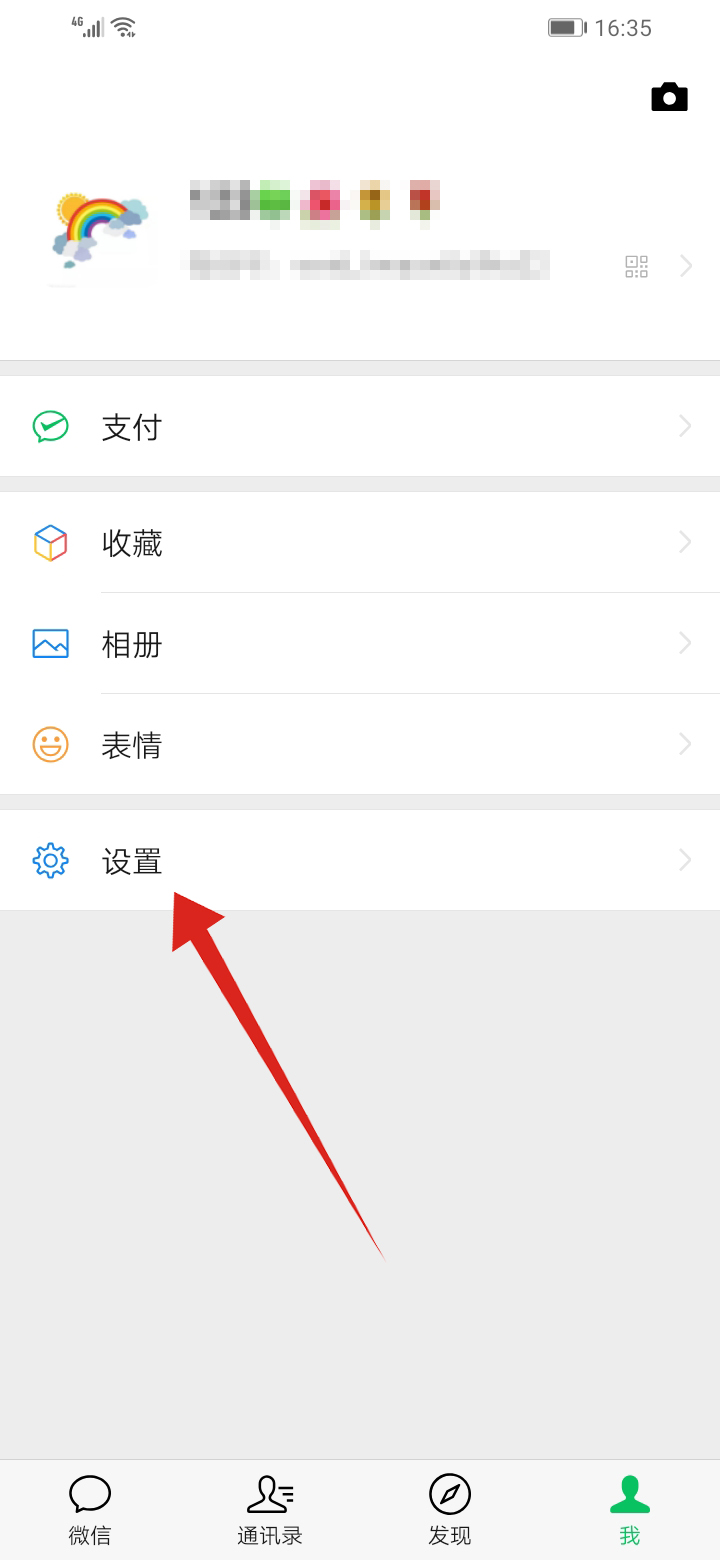Screen dimensions: 720x1560
Task: Open my personal QR code icon
Action: click(635, 265)
